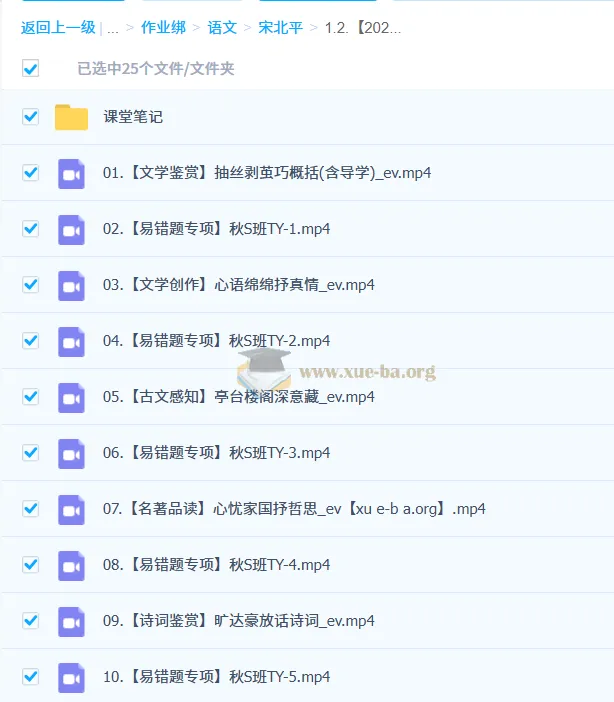
Task: Open video 03.【文学创作】心语绵绵抒真情
Action: point(239,285)
